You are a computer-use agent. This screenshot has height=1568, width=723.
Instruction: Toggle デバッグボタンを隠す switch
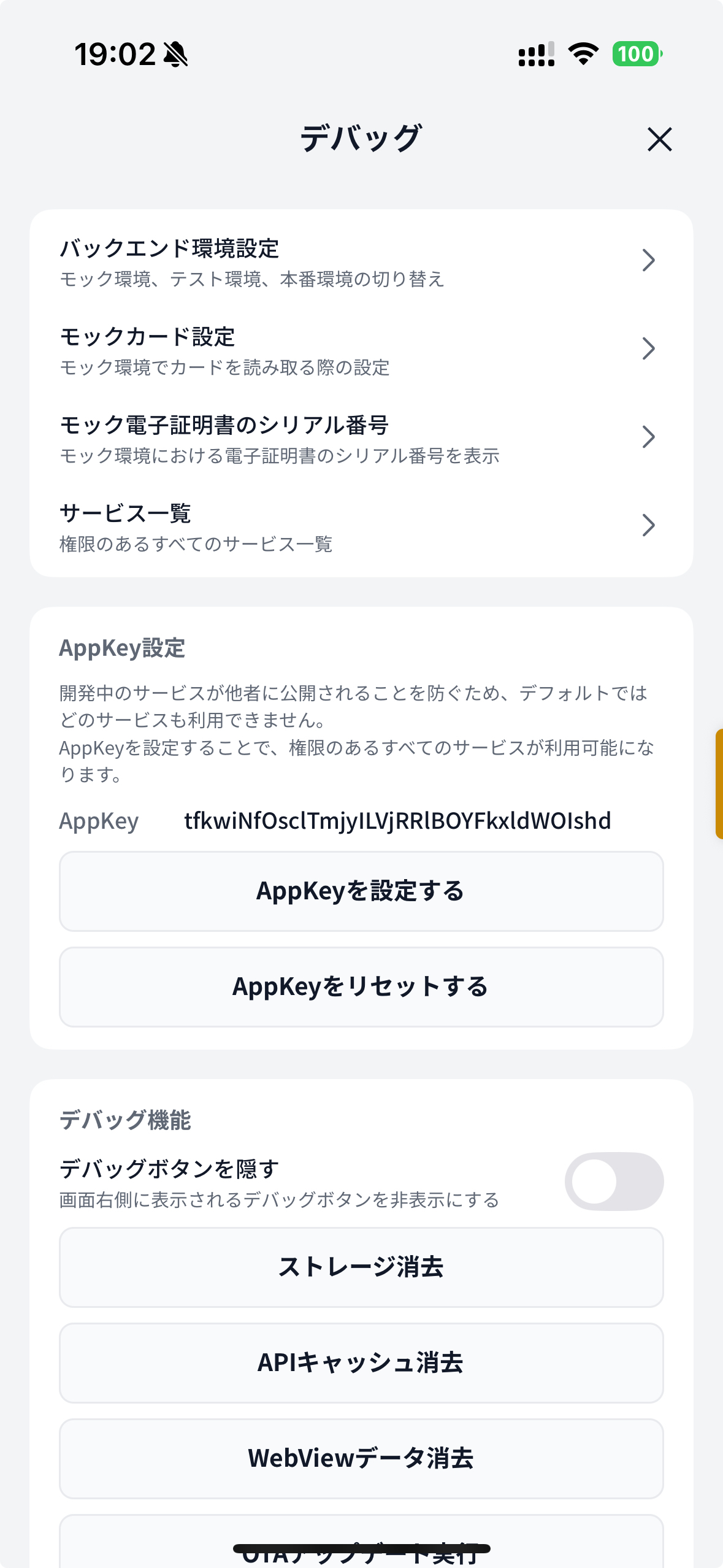coord(613,1181)
